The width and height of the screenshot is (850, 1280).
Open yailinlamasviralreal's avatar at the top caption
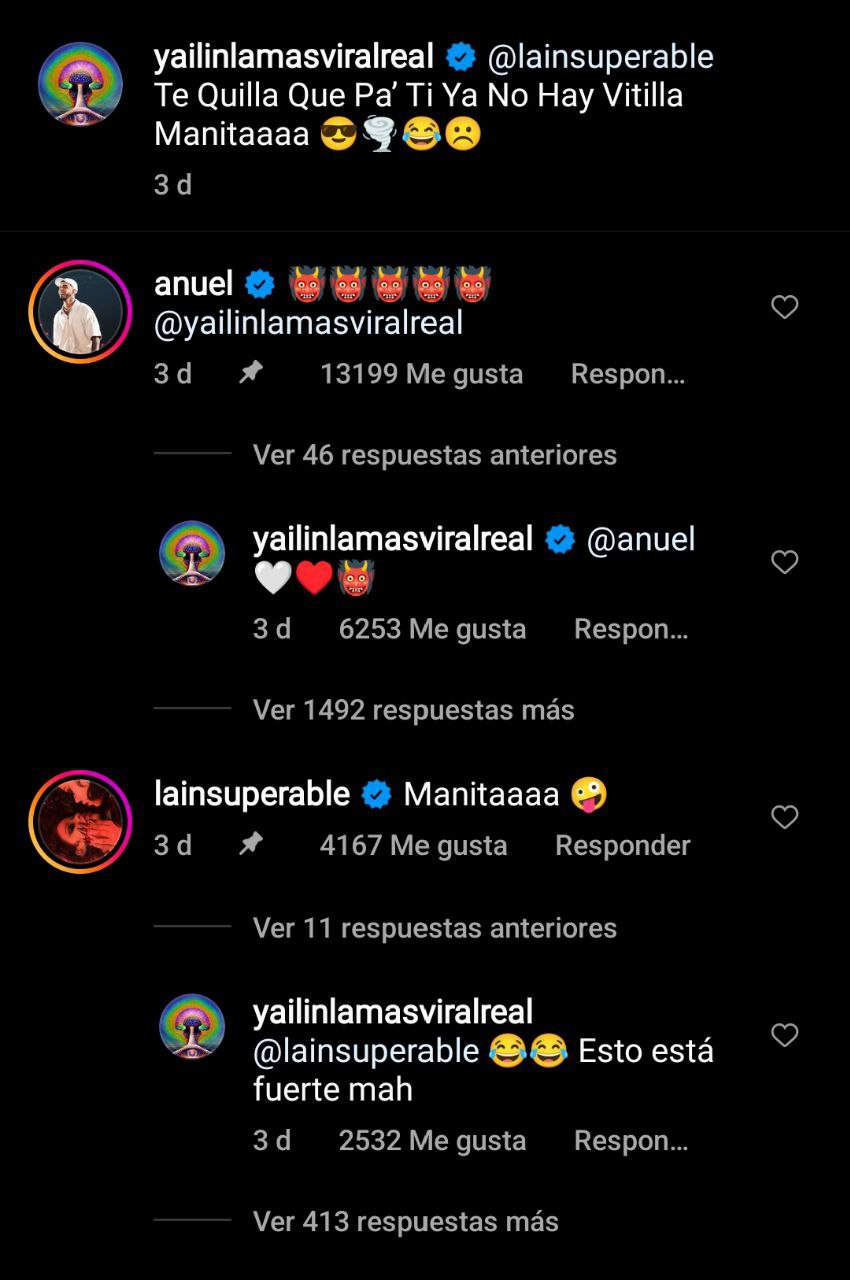point(80,84)
